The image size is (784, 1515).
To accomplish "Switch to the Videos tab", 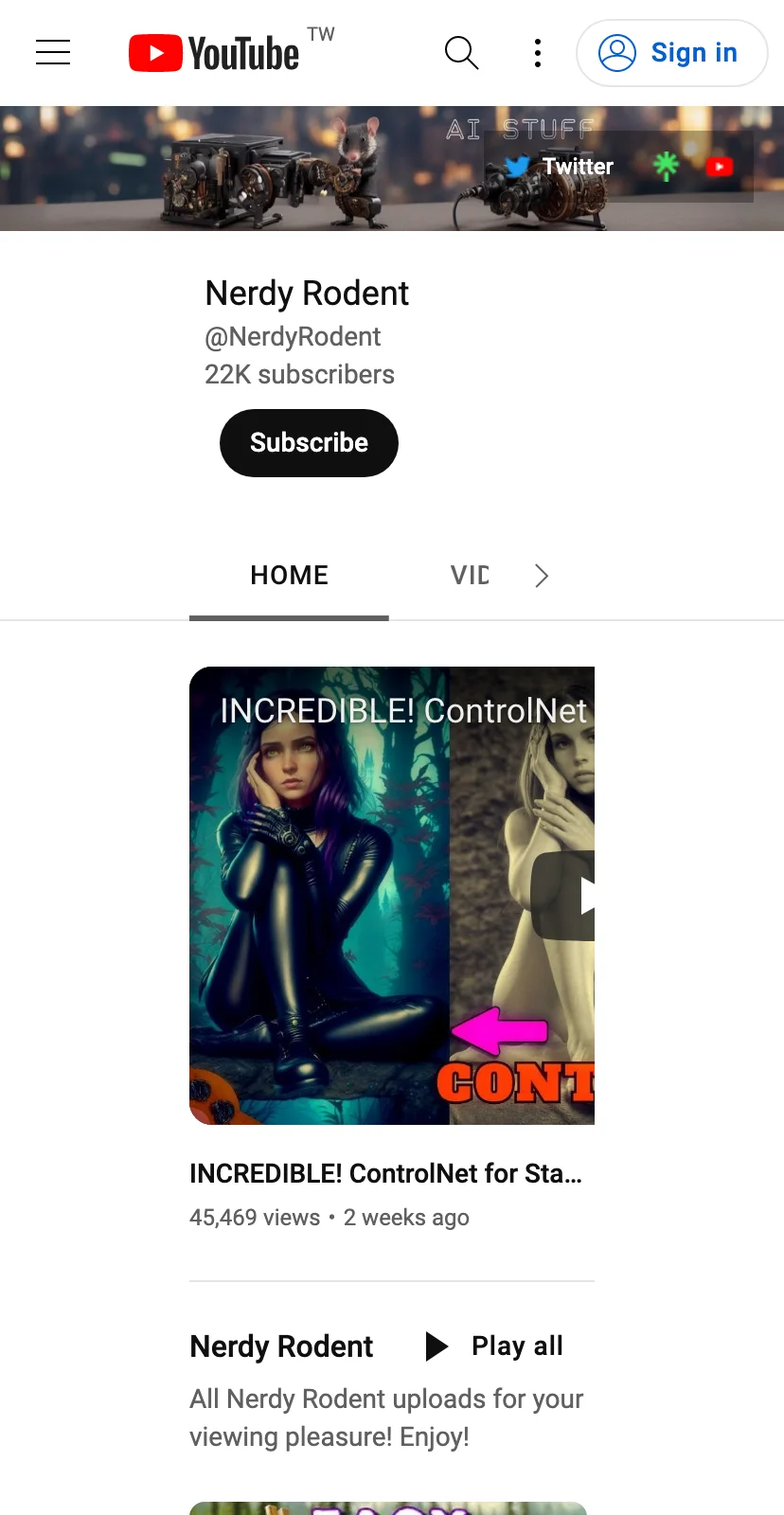I will click(x=470, y=576).
